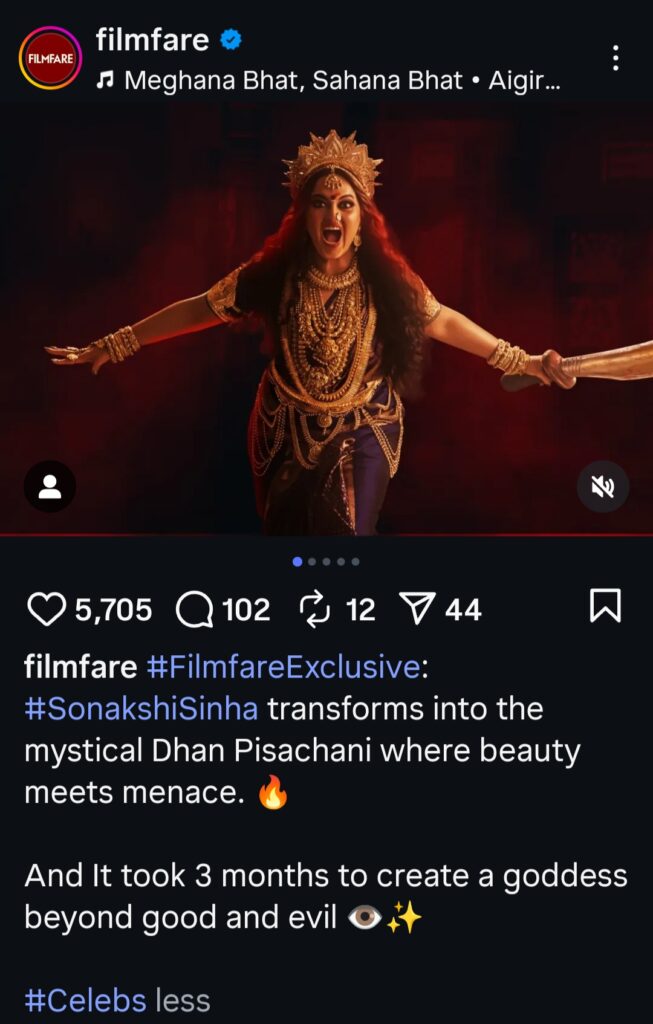Open the post's three-dot options menu
653x1024 pixels.
point(615,58)
